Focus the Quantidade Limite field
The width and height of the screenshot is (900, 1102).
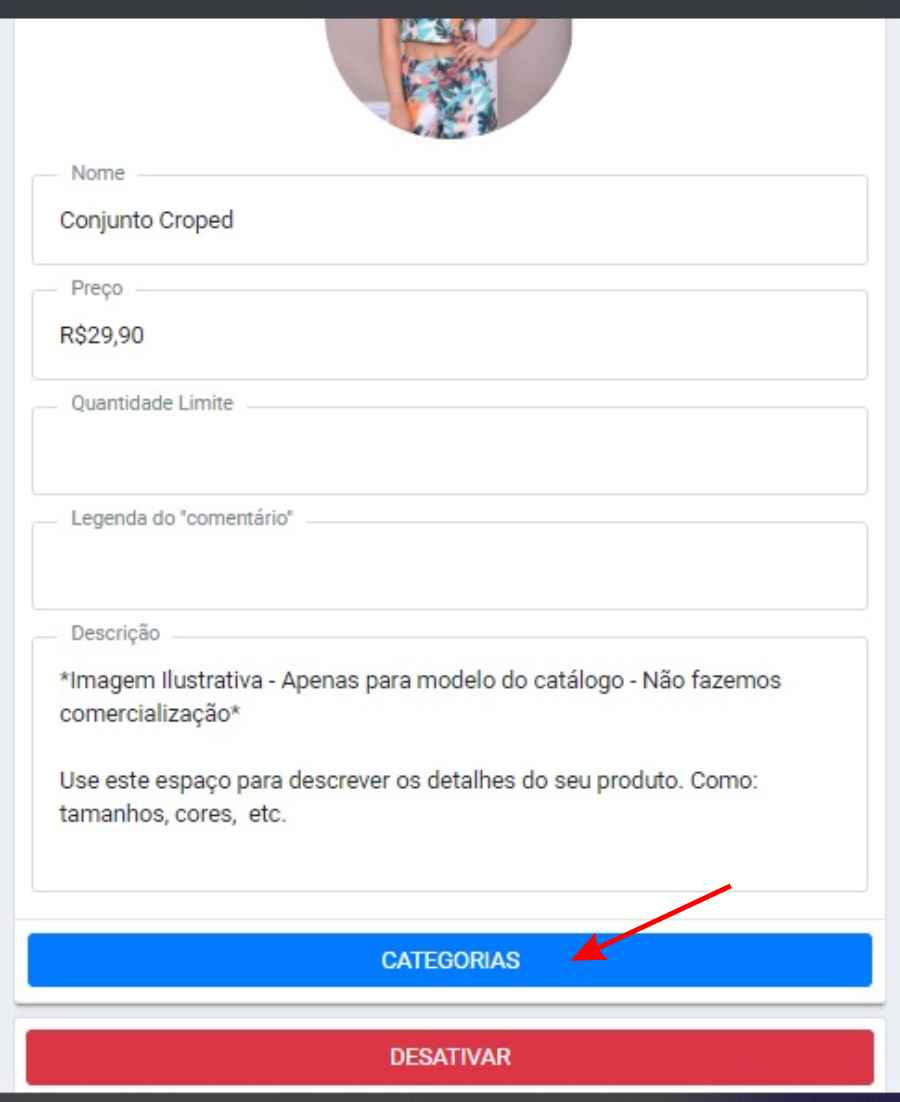[x=449, y=453]
